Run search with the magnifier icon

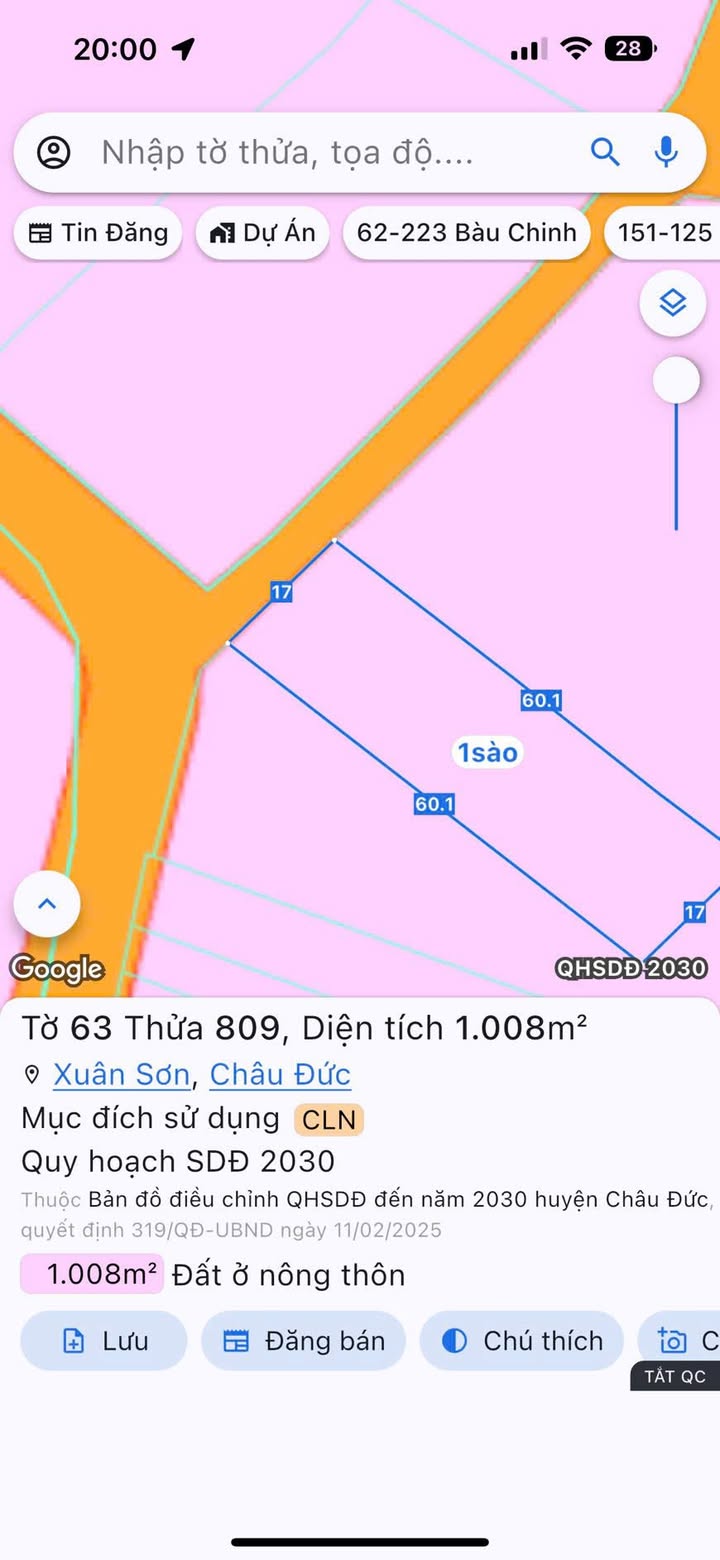605,152
